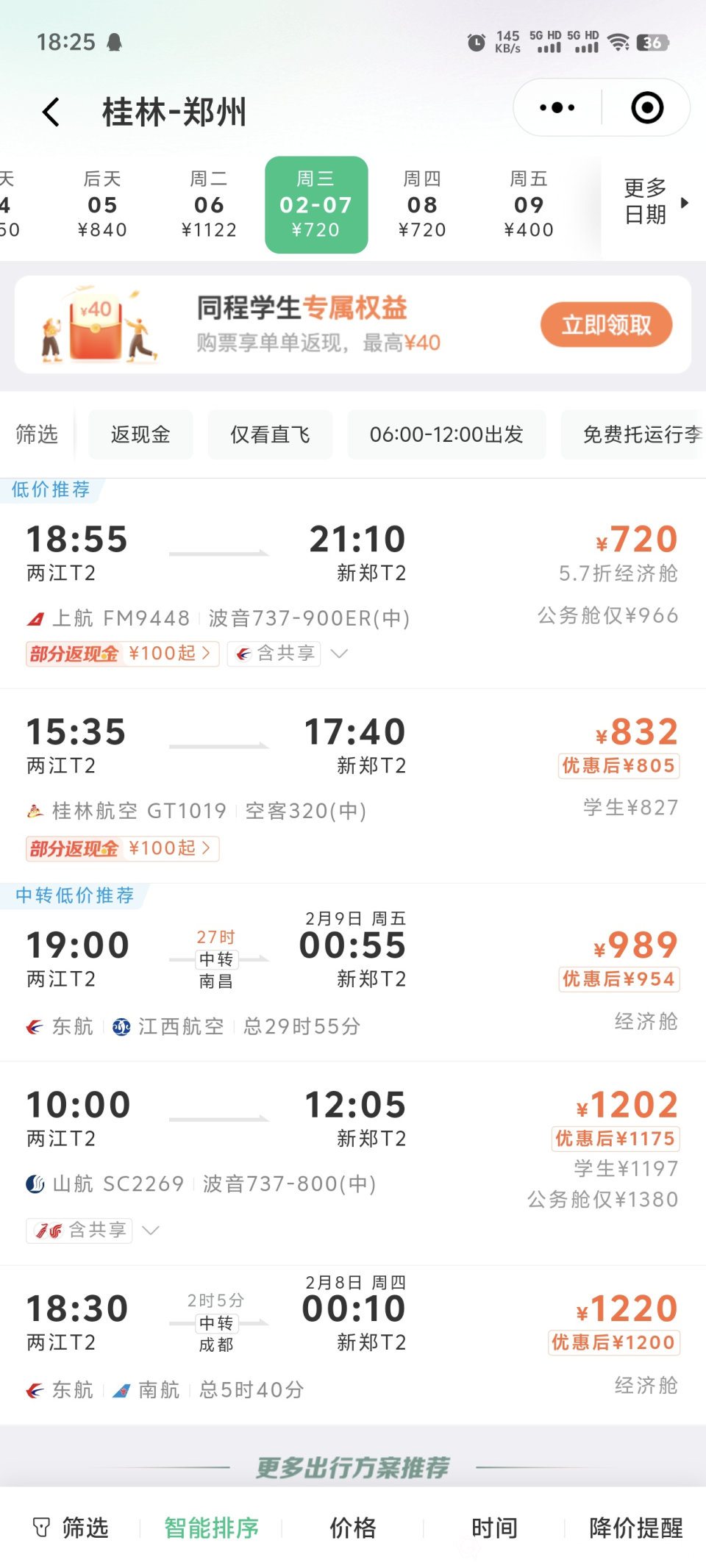This screenshot has height=1568, width=706.
Task: Sort flights by 价格
Action: coord(352,1528)
